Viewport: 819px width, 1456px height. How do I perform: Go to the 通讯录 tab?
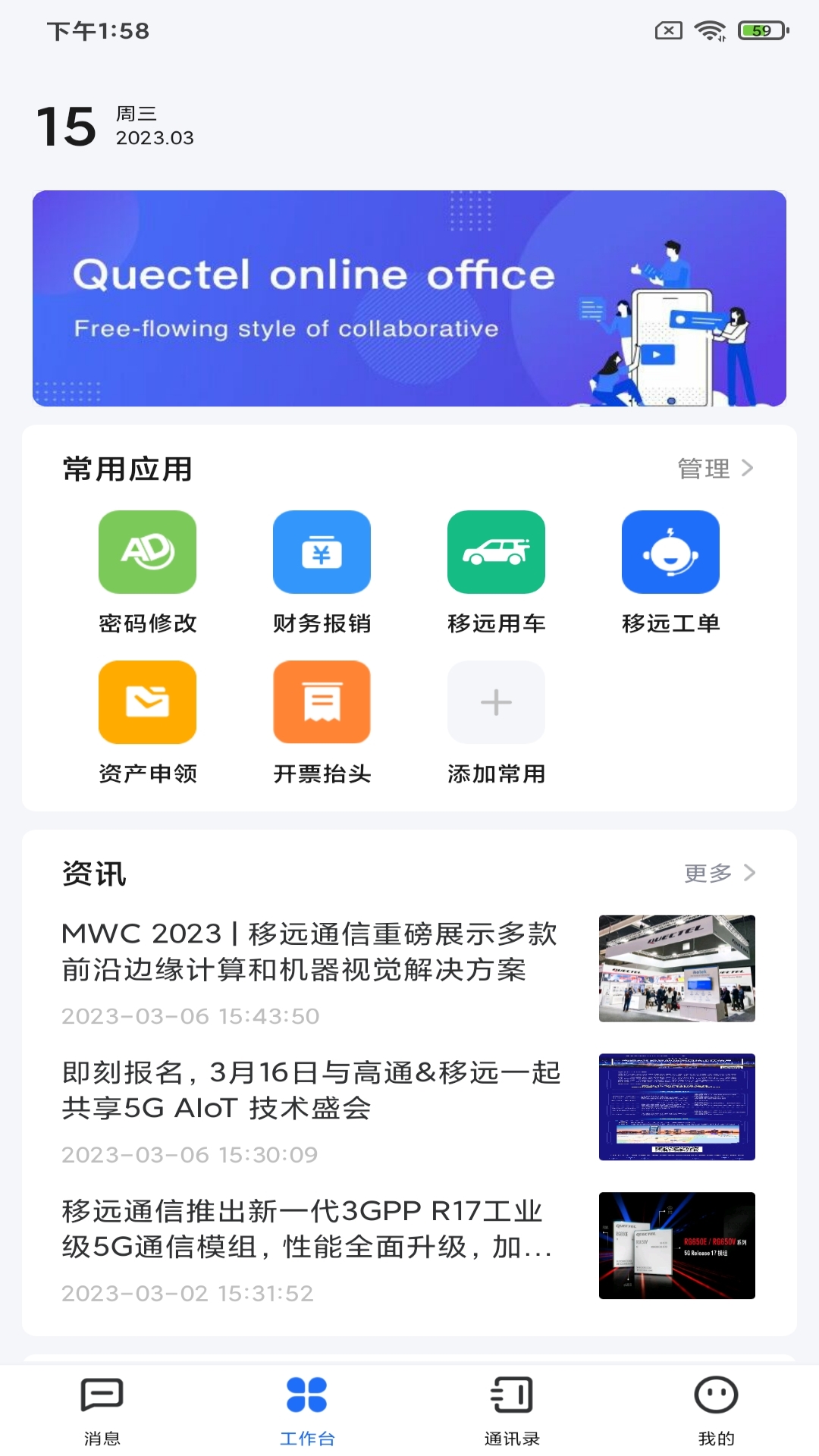click(512, 1409)
